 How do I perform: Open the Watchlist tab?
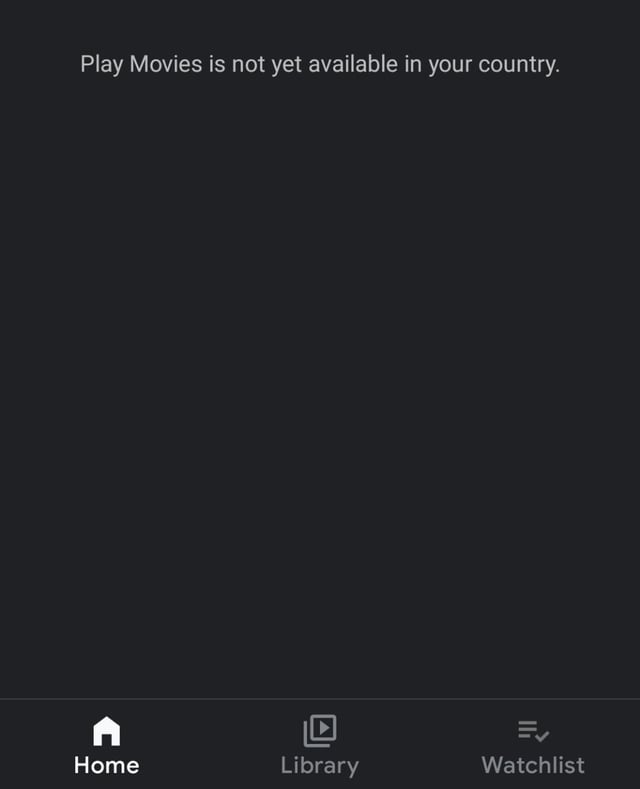click(x=532, y=745)
